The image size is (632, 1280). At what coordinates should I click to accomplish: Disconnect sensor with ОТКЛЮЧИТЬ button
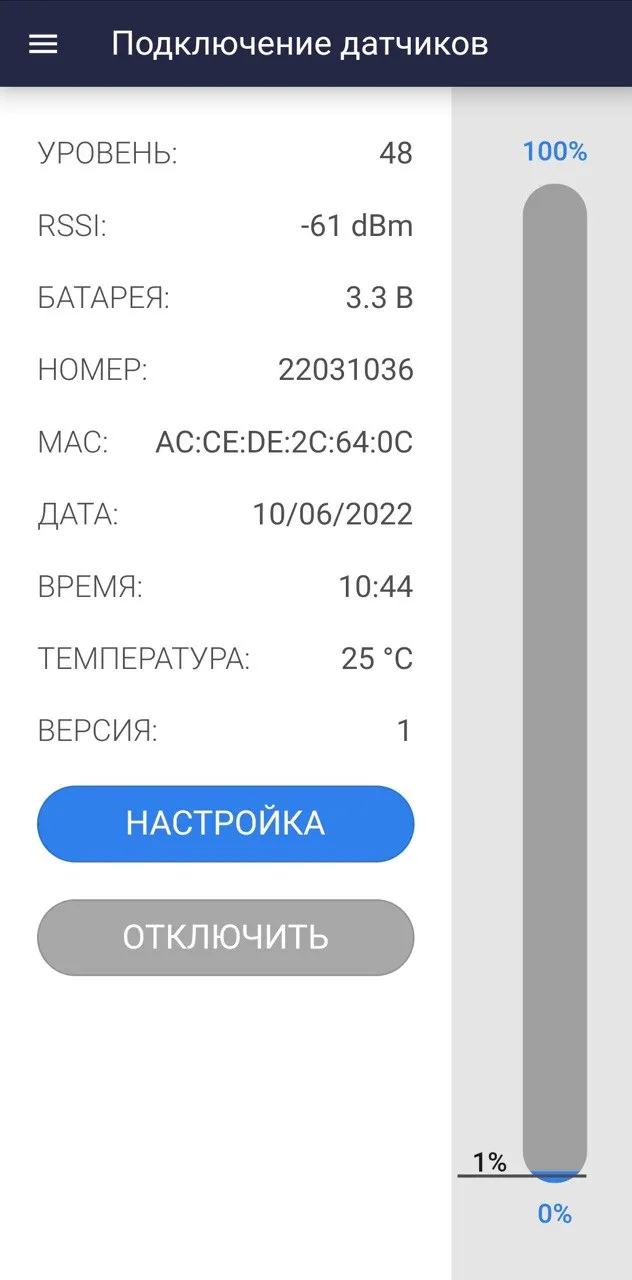point(225,937)
